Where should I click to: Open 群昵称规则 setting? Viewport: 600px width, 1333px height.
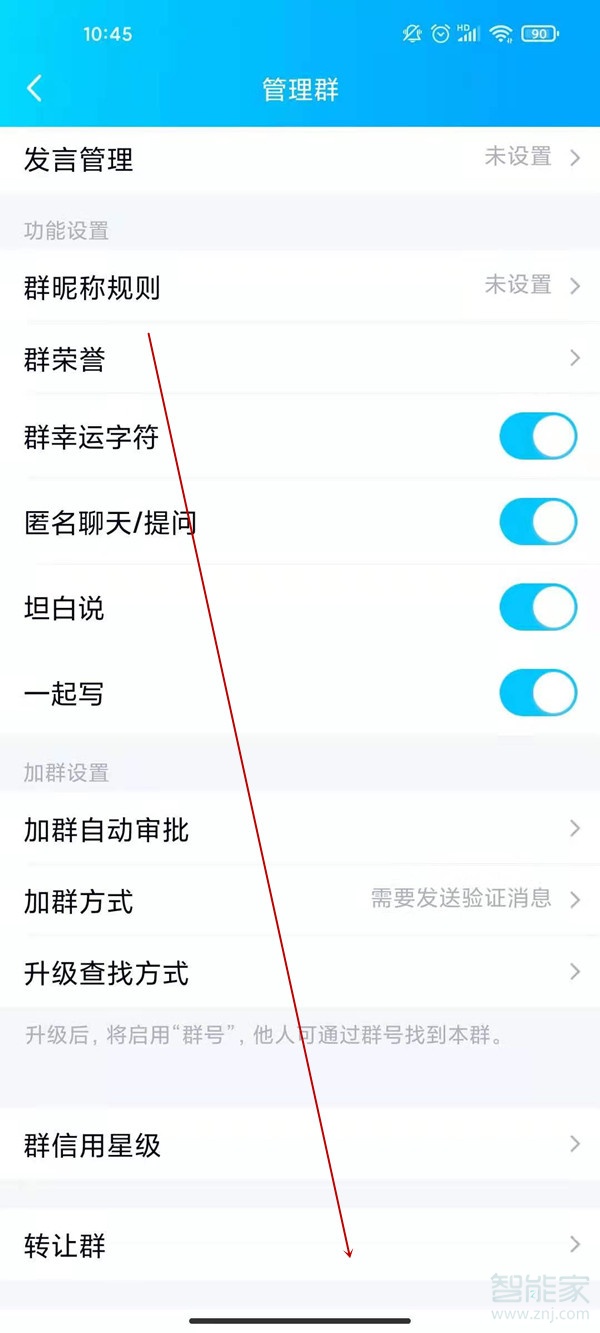[x=300, y=288]
